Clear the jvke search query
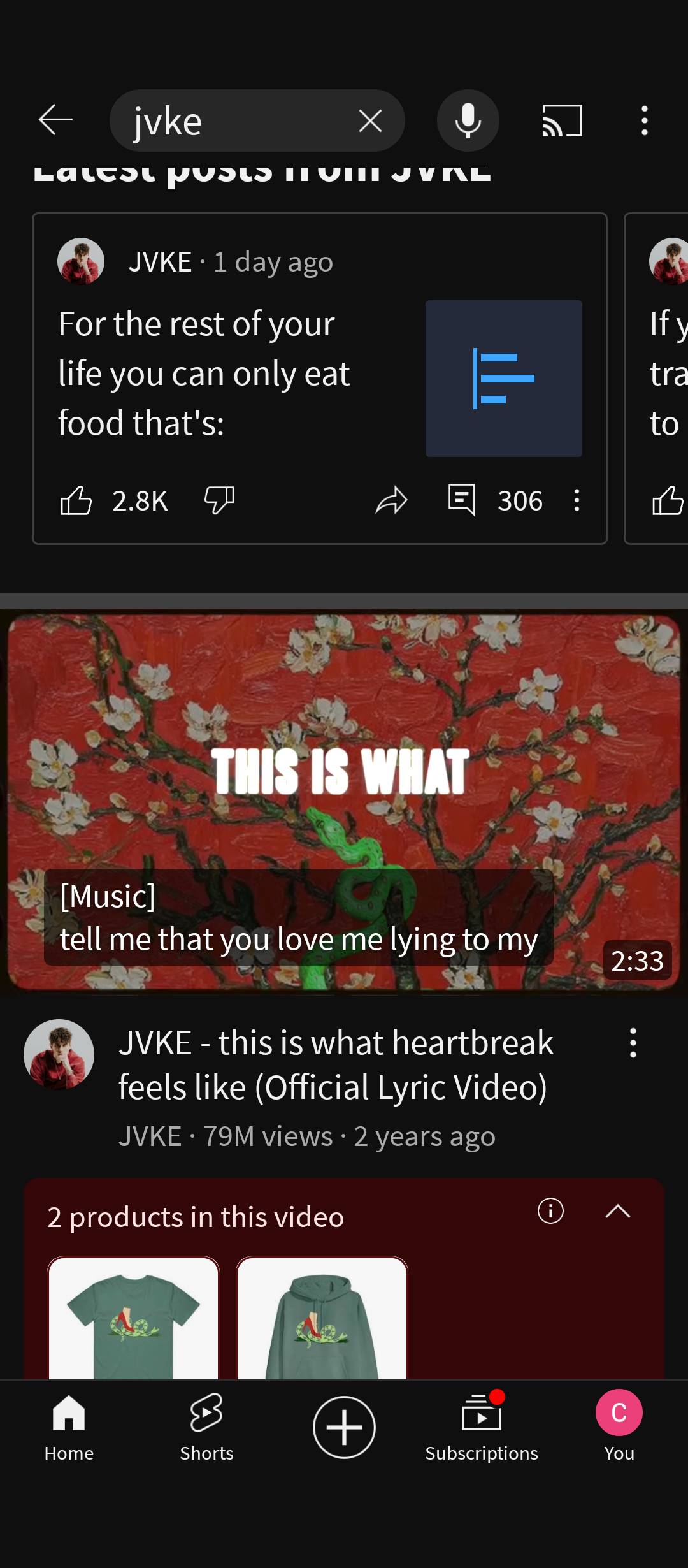688x1568 pixels. tap(370, 120)
